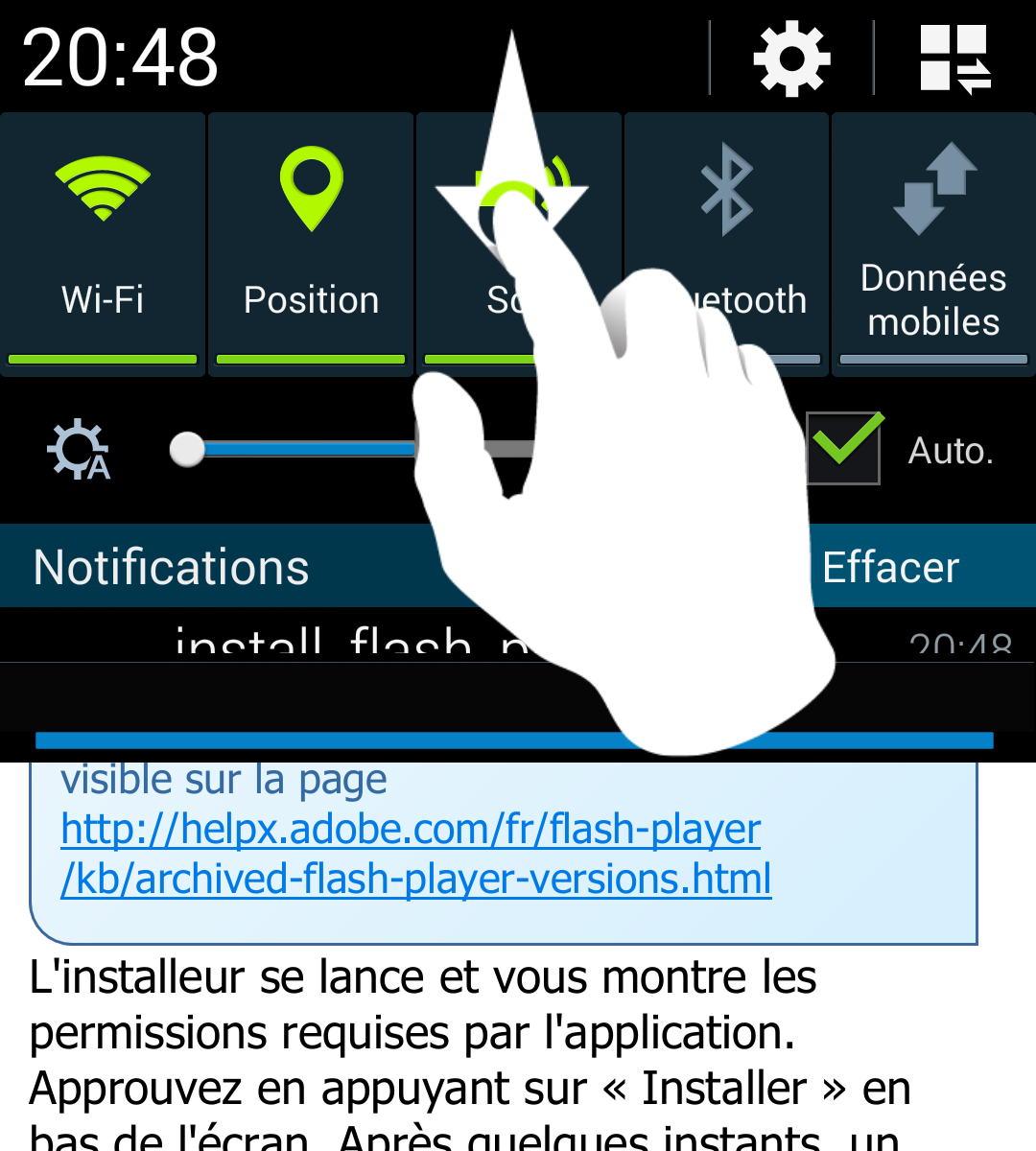Uncheck the Auto brightness checkbox
The image size is (1036, 1151).
click(x=843, y=448)
